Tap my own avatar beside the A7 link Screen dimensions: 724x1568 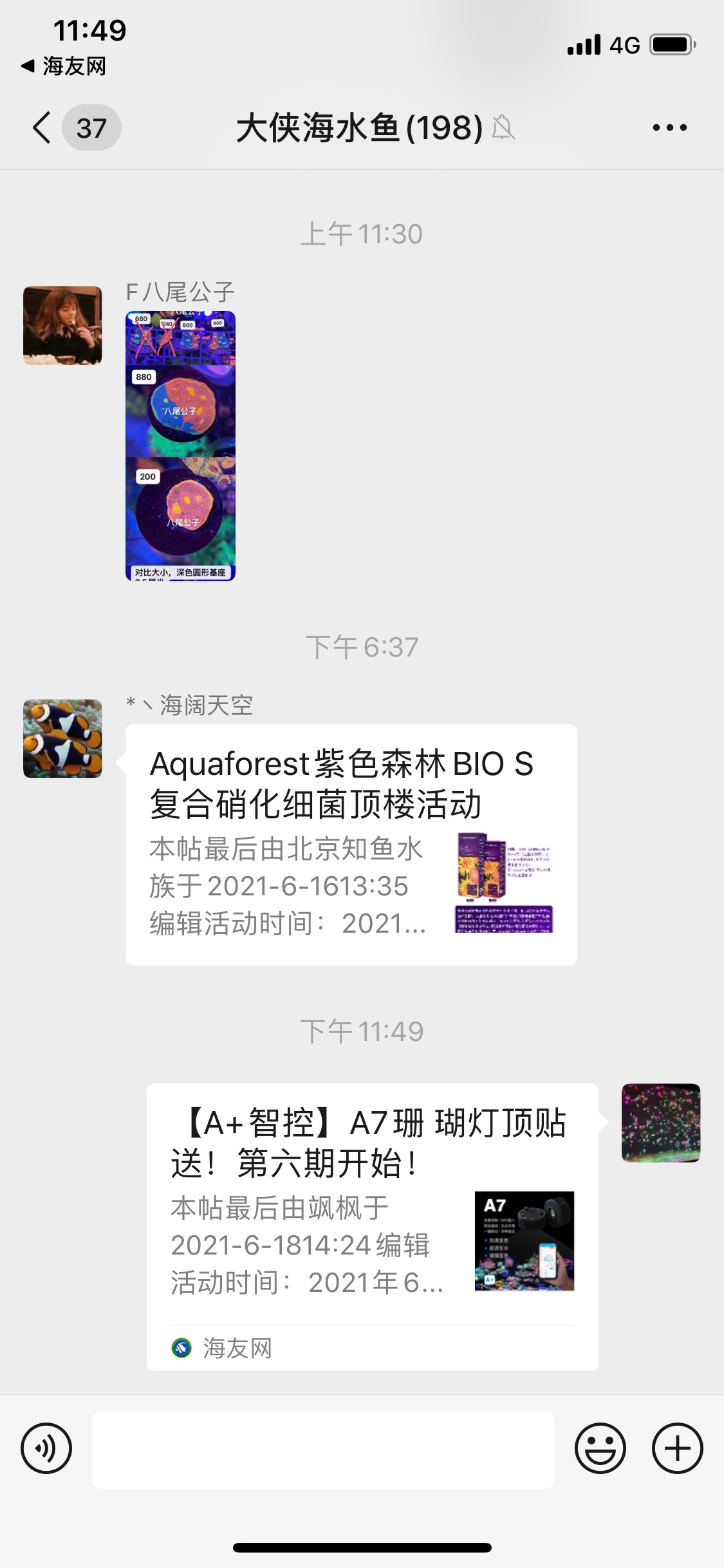click(x=660, y=1123)
